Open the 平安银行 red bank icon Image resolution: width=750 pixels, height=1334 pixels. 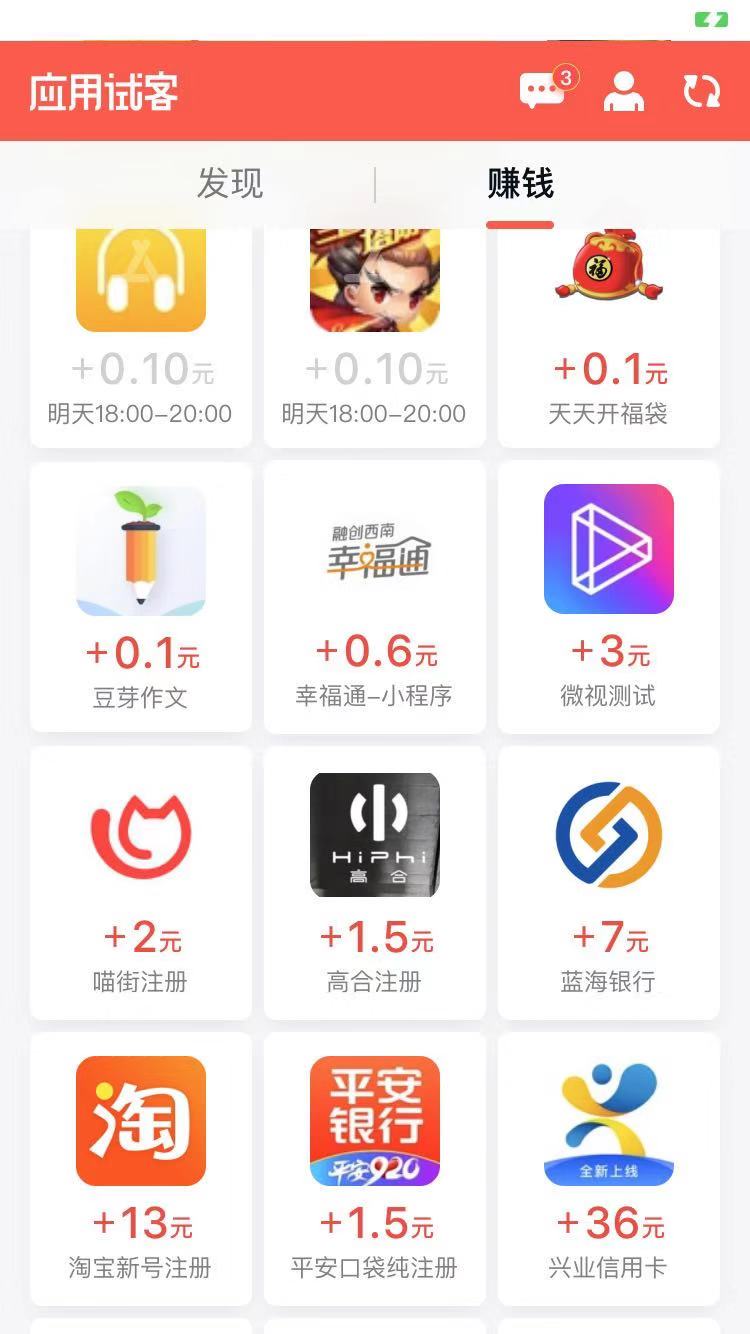(x=374, y=1120)
